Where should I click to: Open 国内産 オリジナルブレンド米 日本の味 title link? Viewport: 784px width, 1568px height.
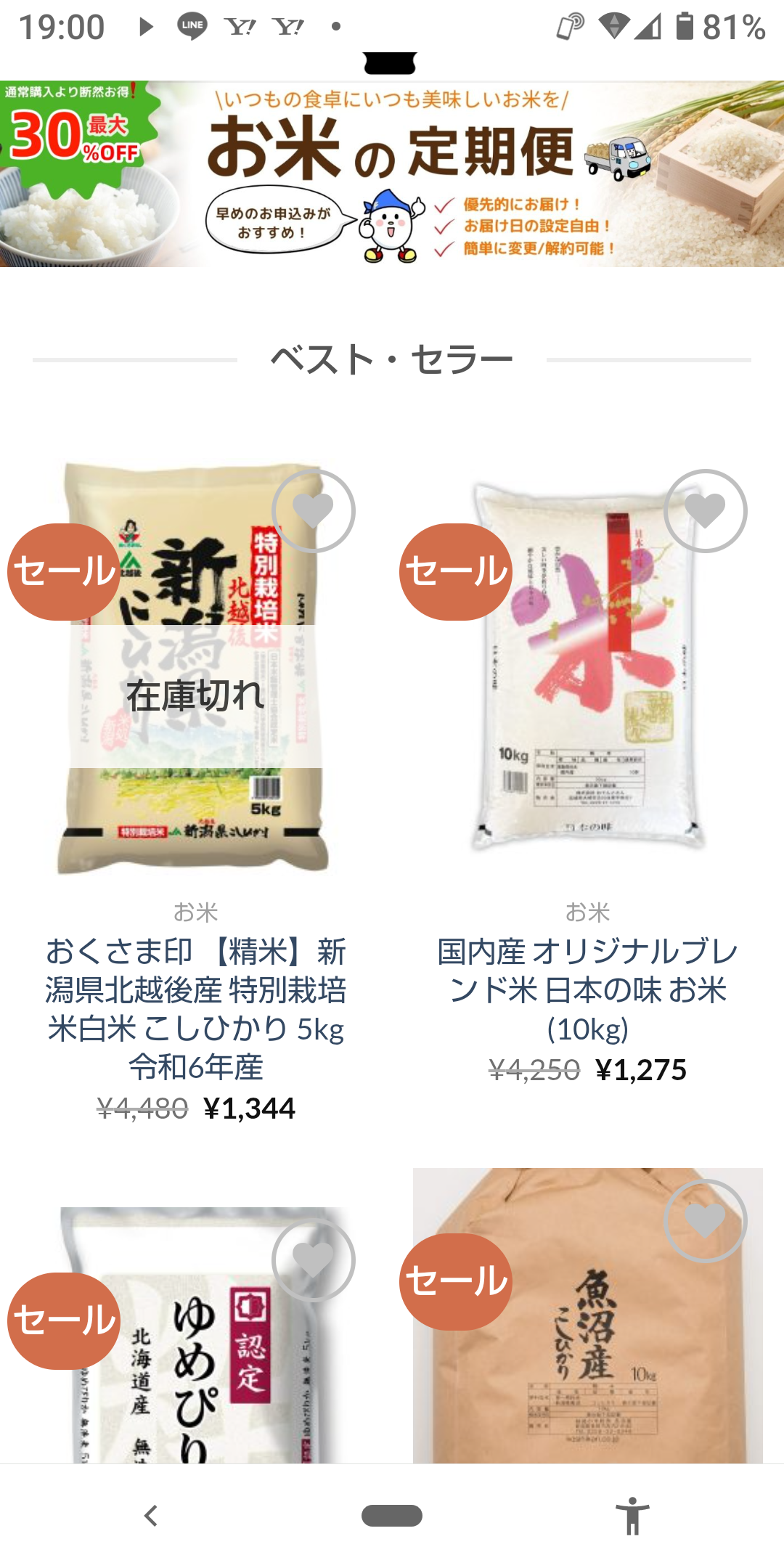pyautogui.click(x=588, y=990)
